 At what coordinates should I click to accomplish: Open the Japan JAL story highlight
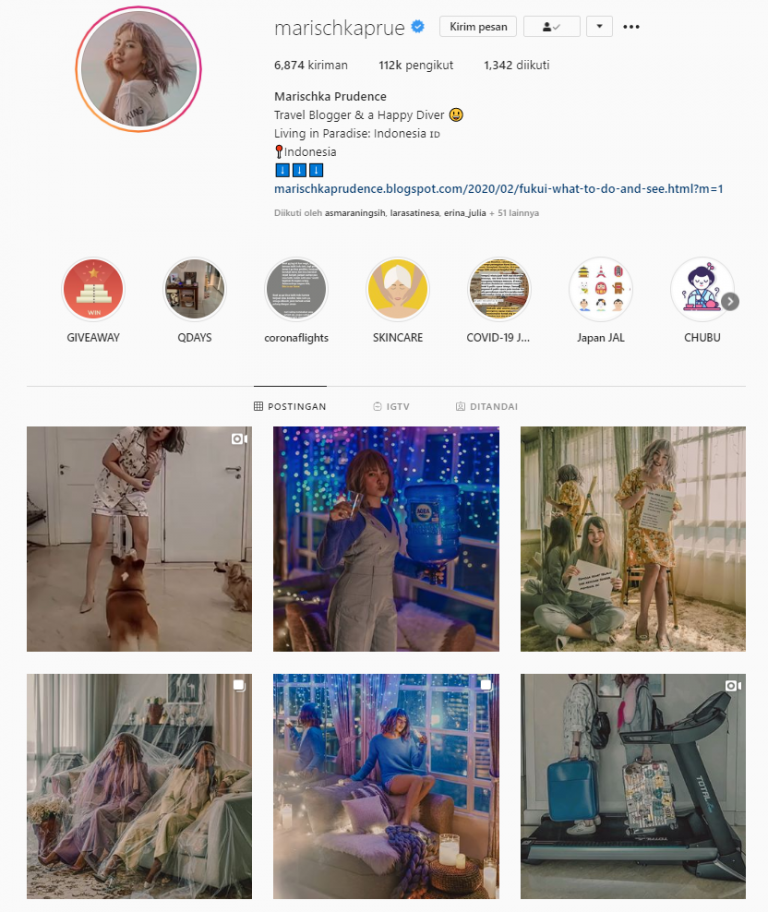600,290
